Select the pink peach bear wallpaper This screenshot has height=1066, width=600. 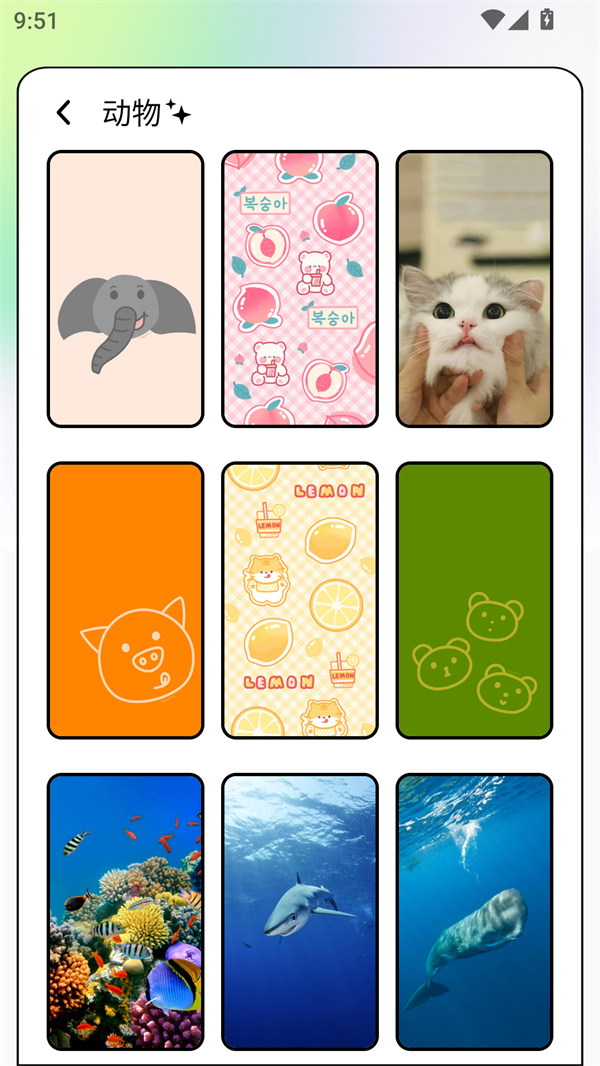(x=300, y=289)
